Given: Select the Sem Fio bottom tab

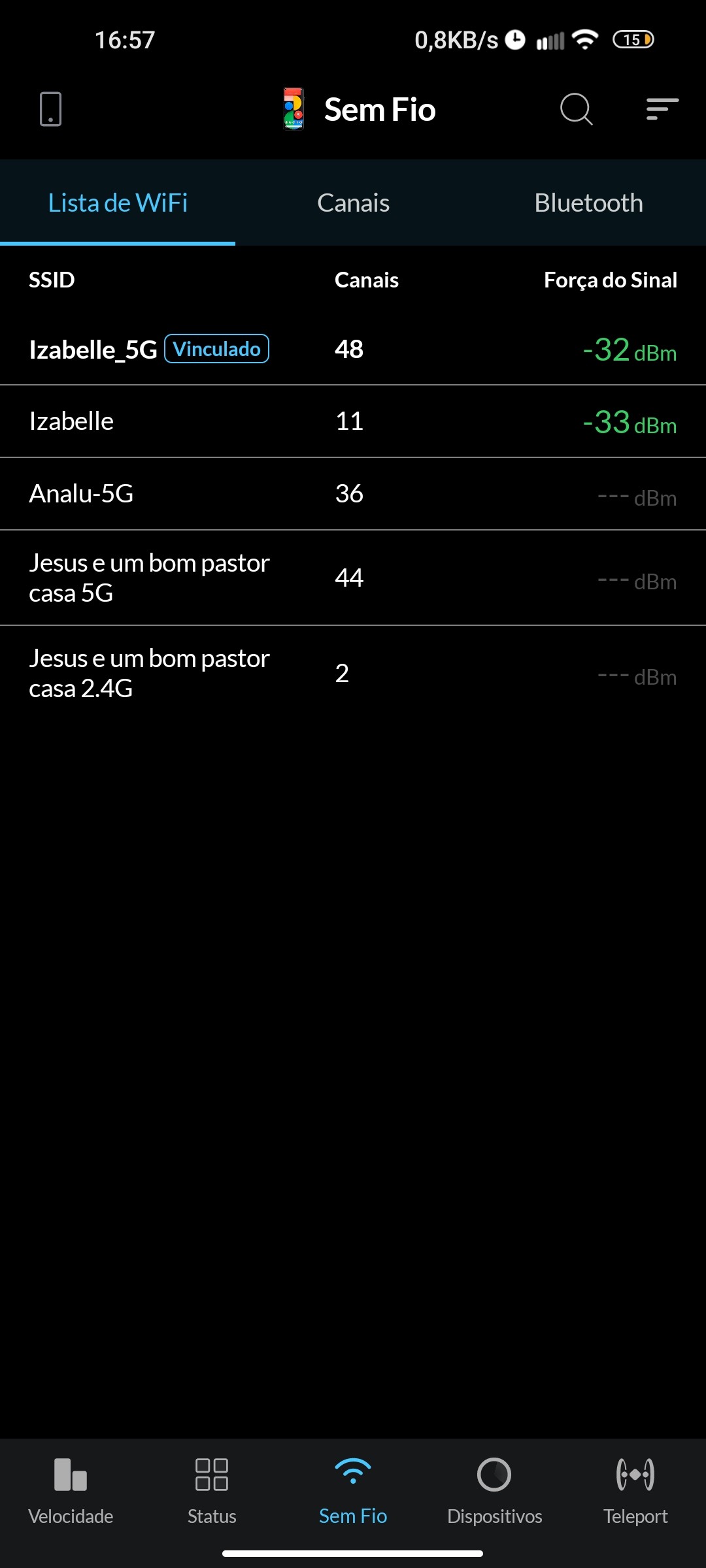Looking at the screenshot, I should (x=353, y=1488).
